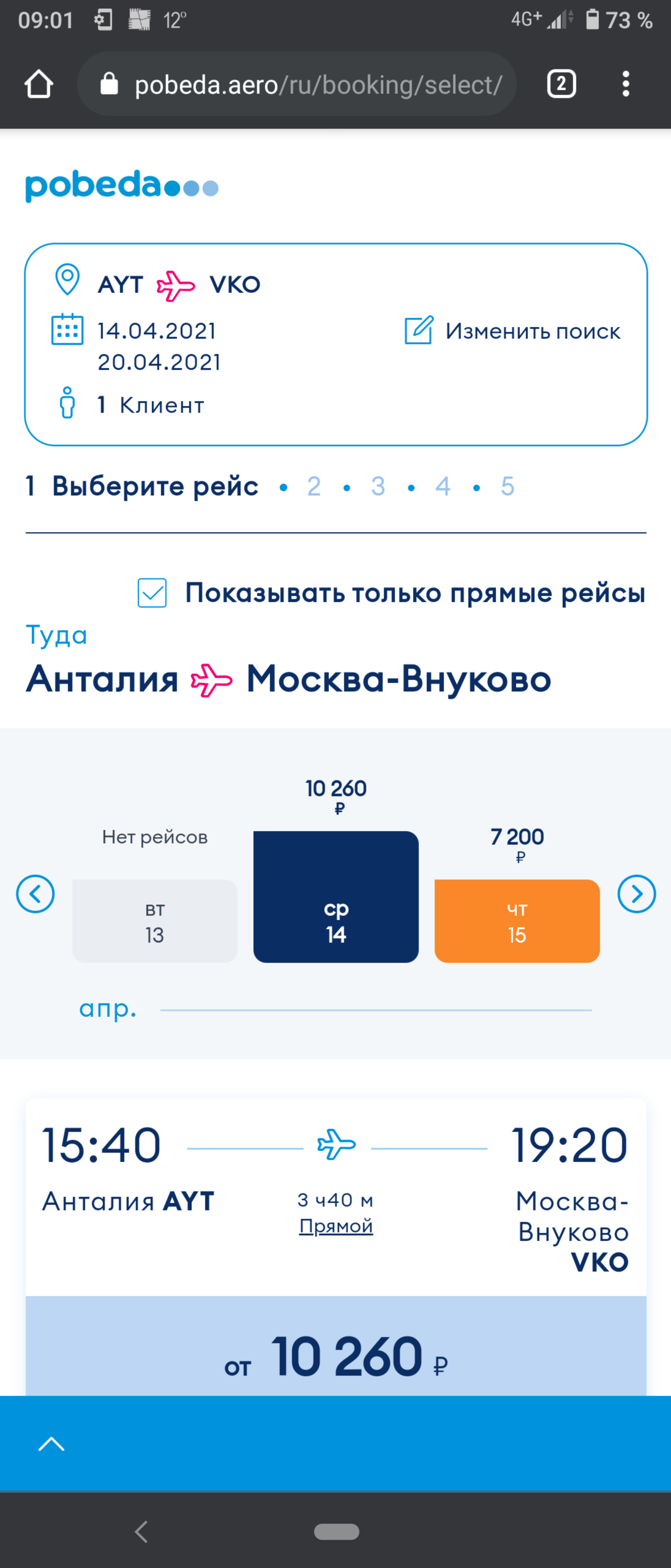This screenshot has height=1568, width=671.
Task: Tap Изменить поиск to edit search
Action: [513, 331]
